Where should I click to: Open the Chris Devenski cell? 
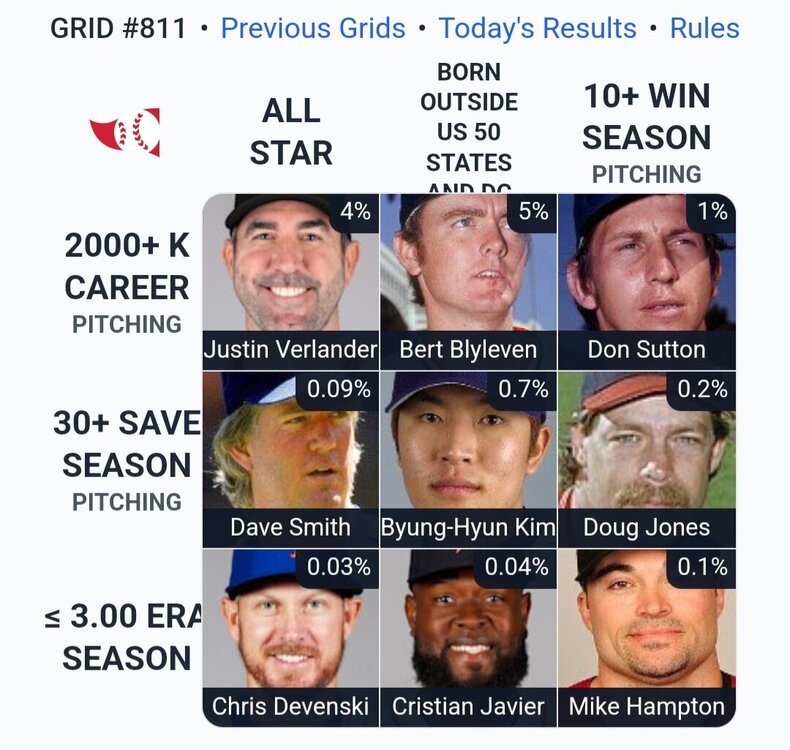pos(290,637)
